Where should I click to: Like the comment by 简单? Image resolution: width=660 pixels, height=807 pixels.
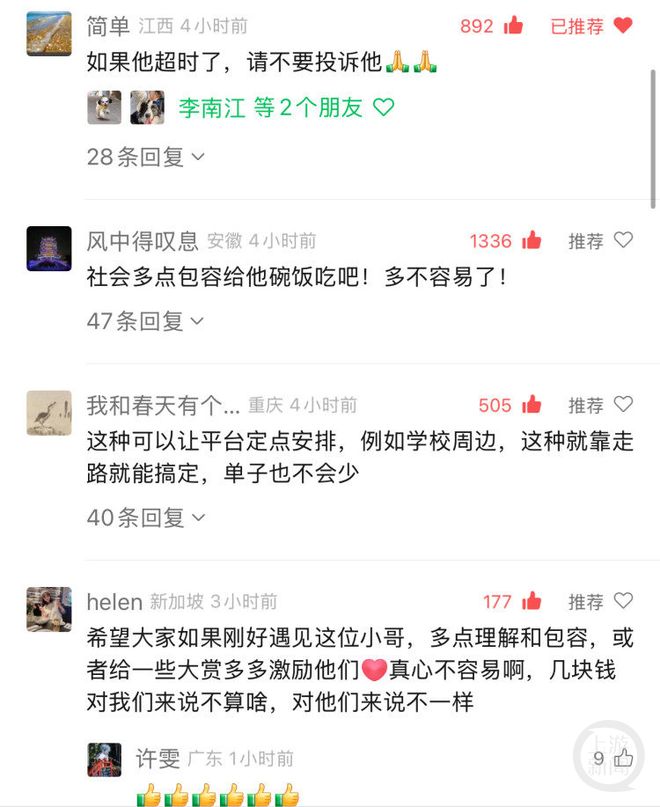[x=513, y=26]
